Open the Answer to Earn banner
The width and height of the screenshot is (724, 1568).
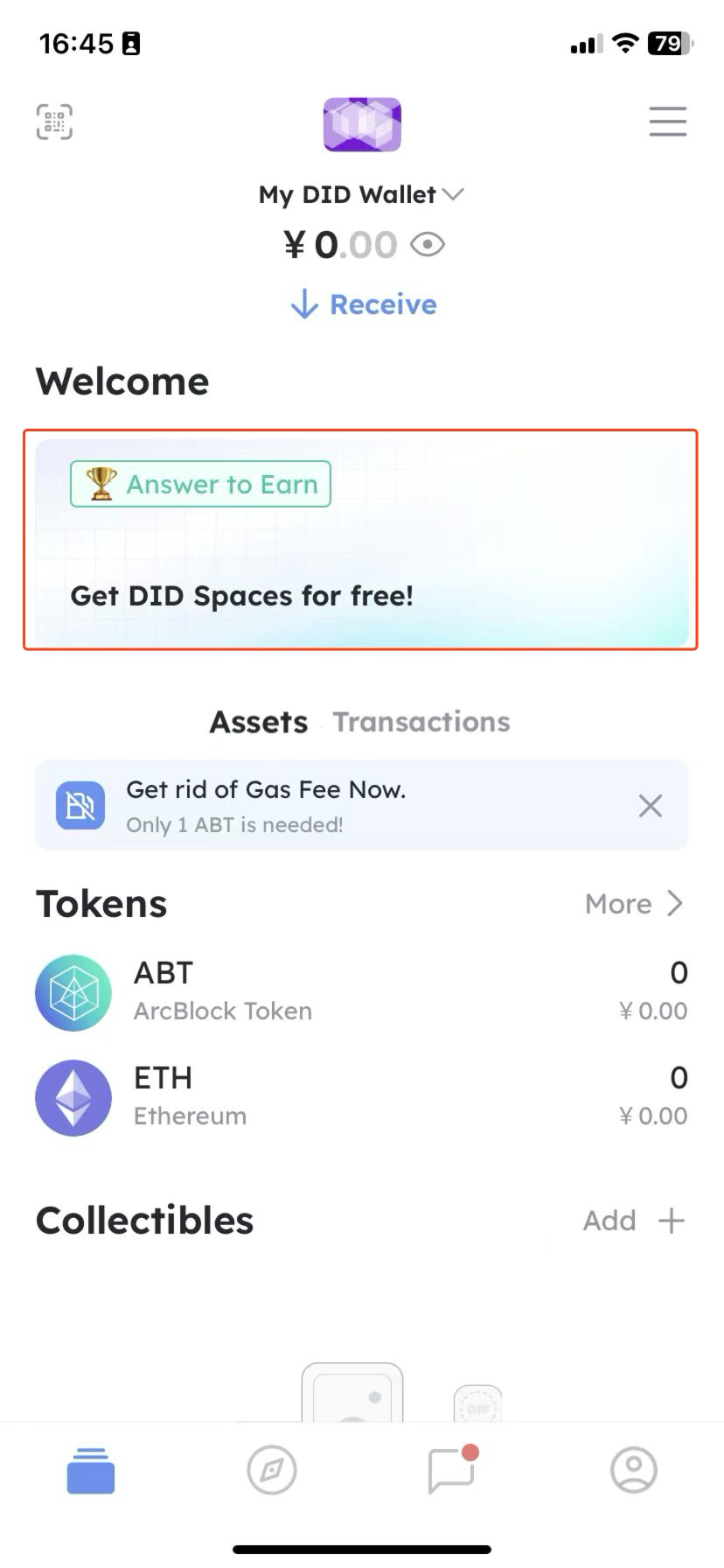tap(360, 539)
